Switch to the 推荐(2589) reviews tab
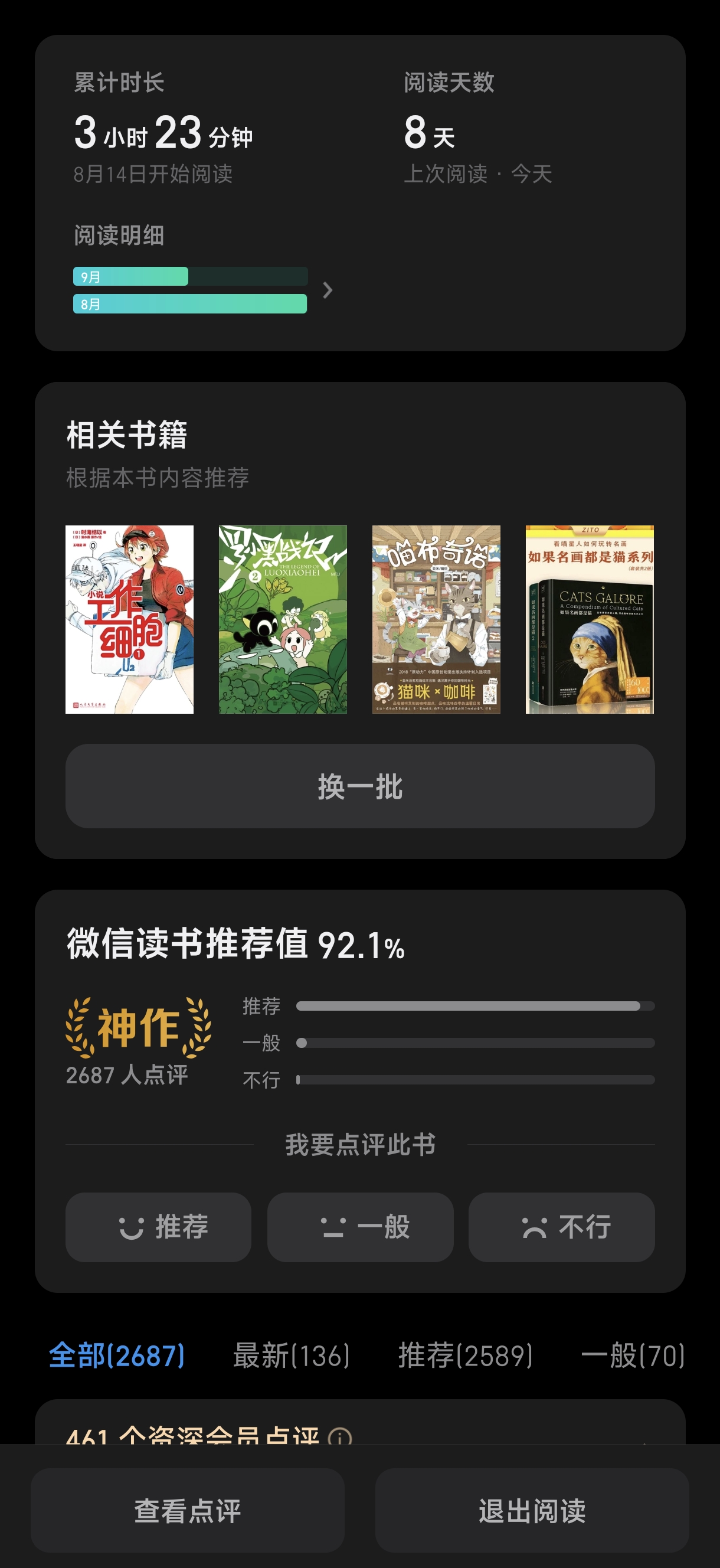 pos(466,1356)
